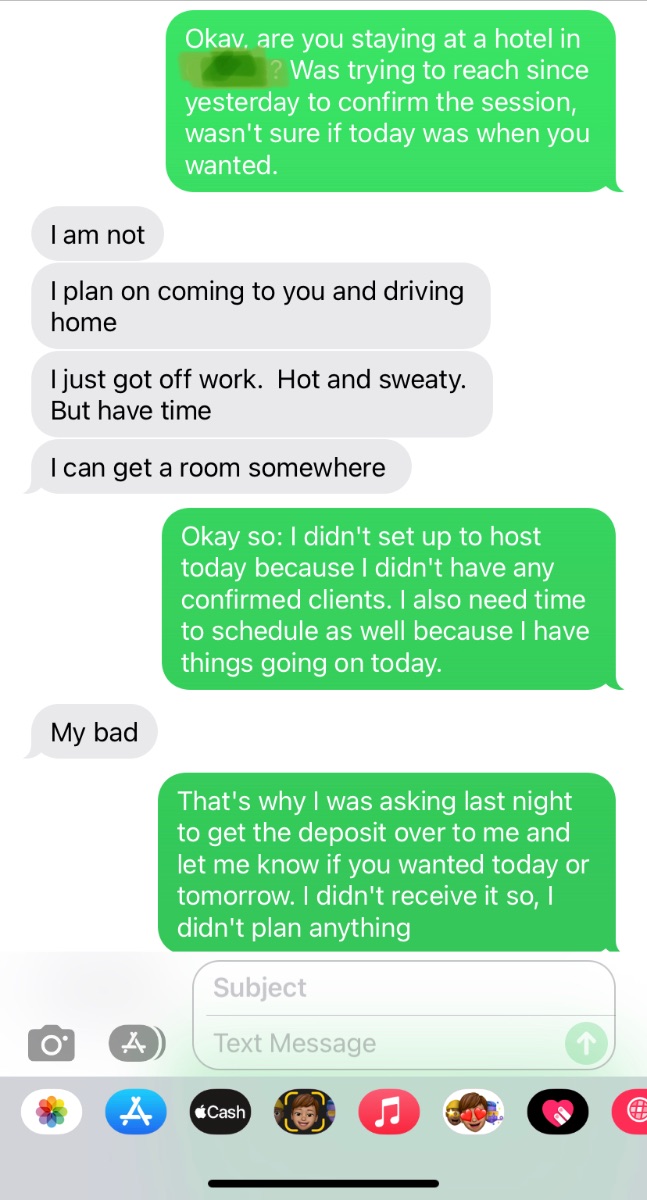Open the #images globe search app
This screenshot has height=1200, width=647.
pyautogui.click(x=630, y=1112)
